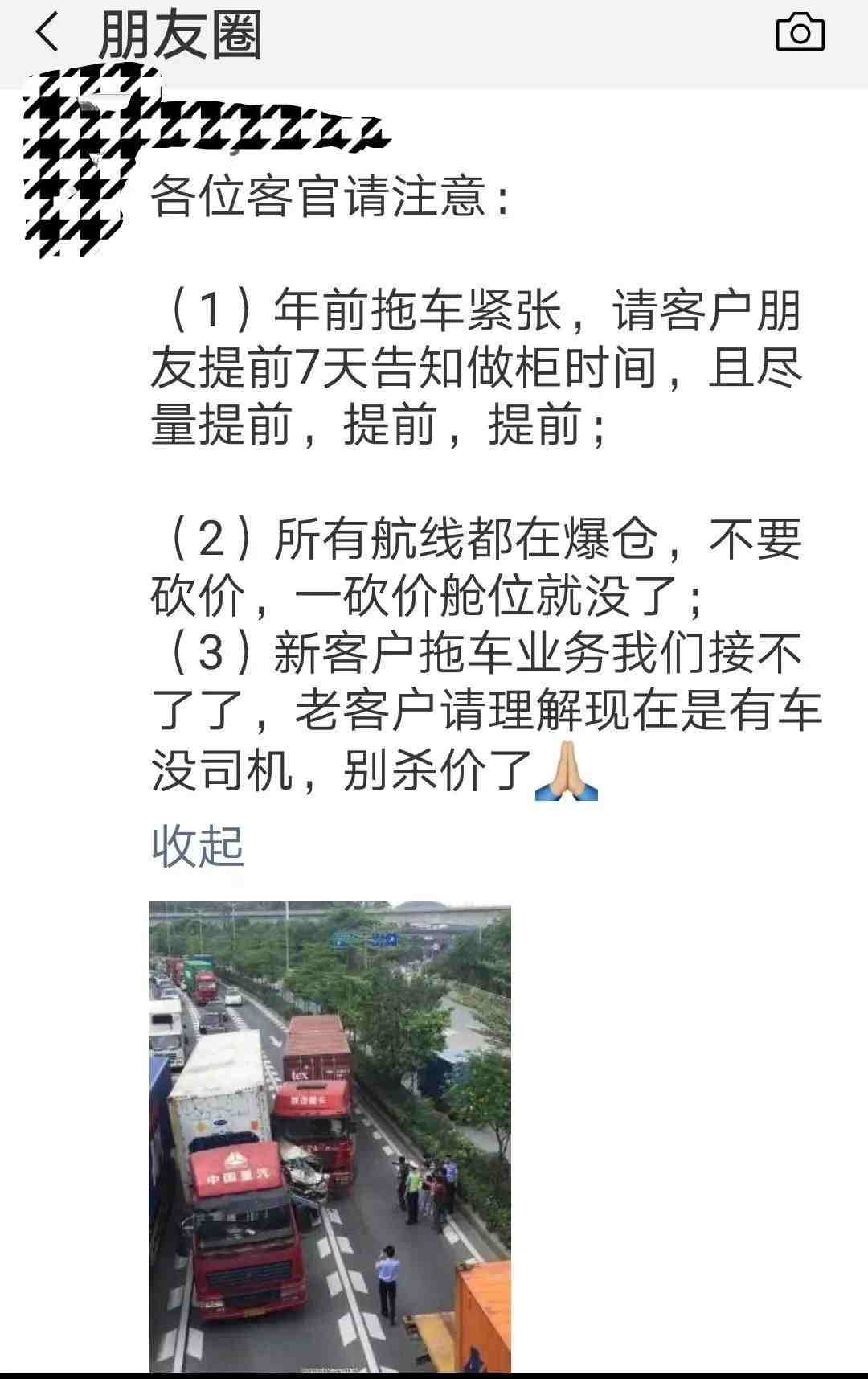Collapse the post text with 收起

(x=197, y=845)
